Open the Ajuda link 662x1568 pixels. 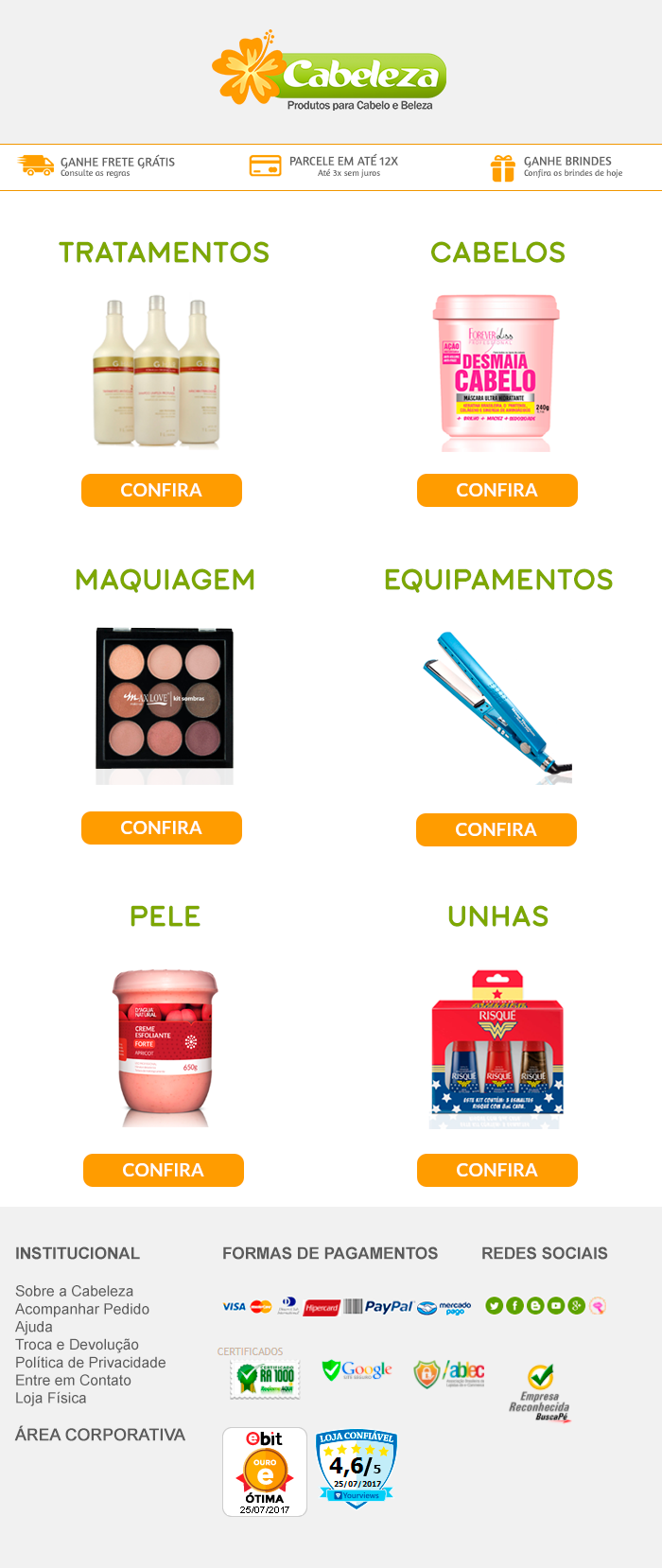(34, 1327)
